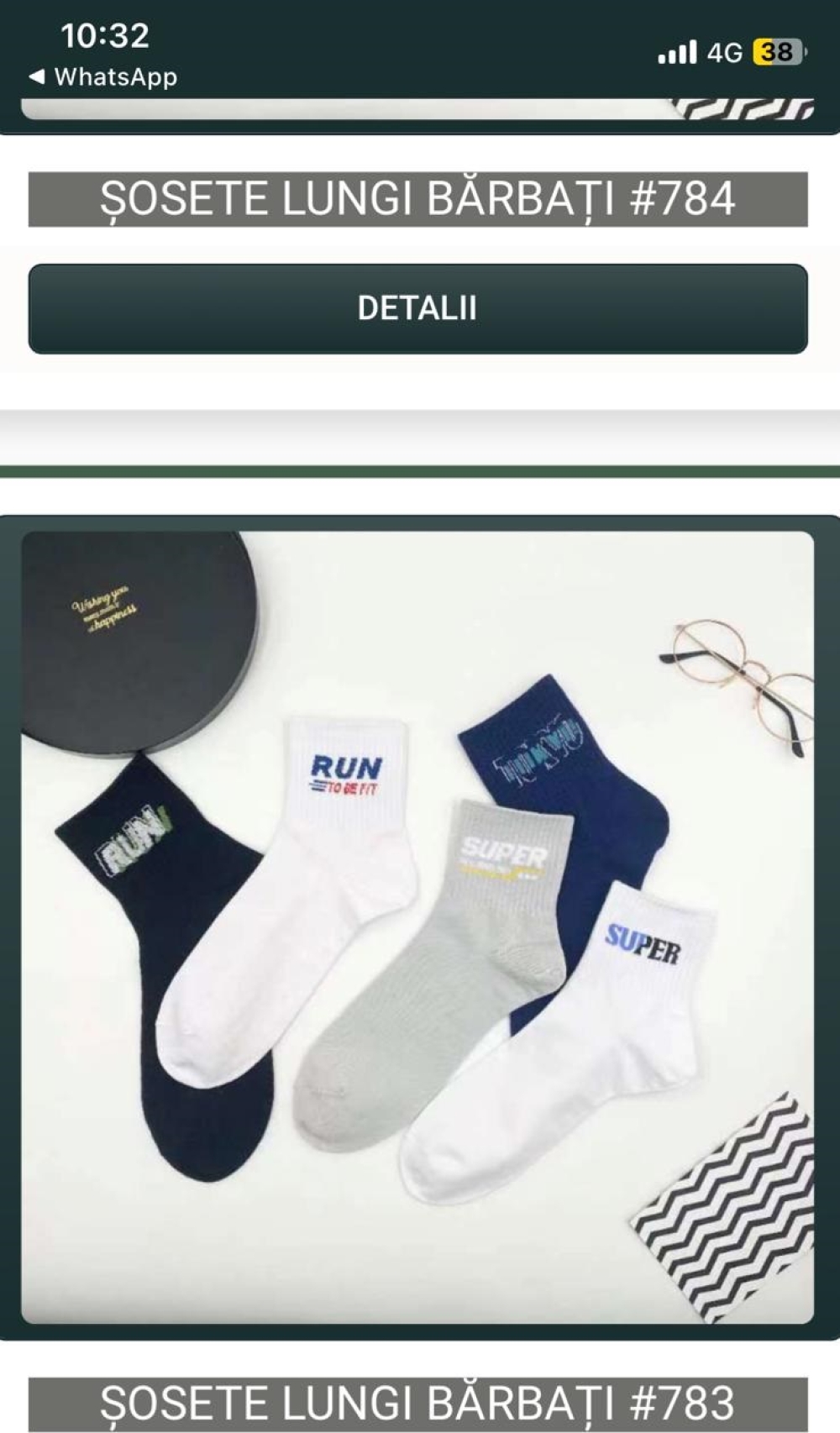Open the socks product image #783
Screen dimensions: 840x1433
[x=417, y=927]
